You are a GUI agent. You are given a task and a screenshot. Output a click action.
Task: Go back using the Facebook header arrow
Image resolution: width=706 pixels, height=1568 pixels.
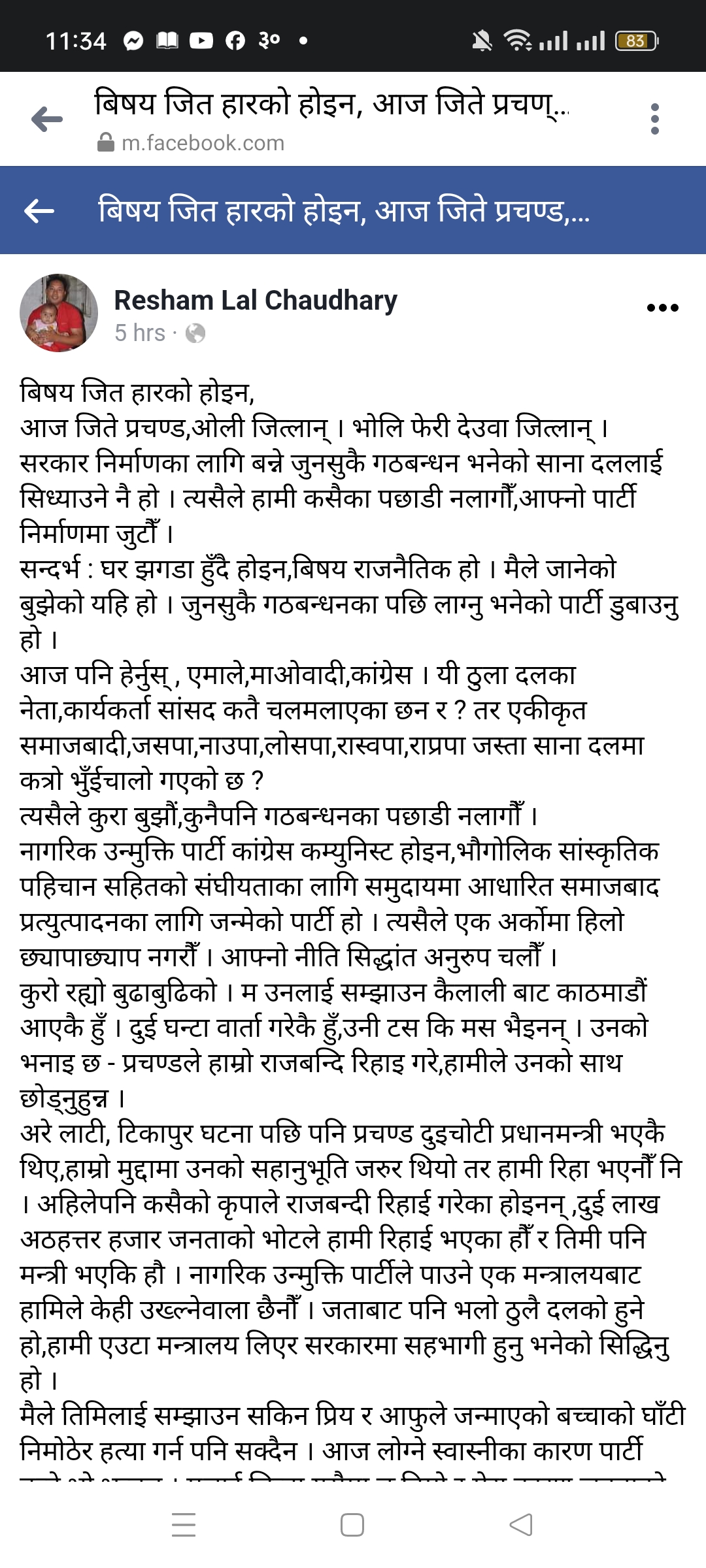tap(39, 210)
